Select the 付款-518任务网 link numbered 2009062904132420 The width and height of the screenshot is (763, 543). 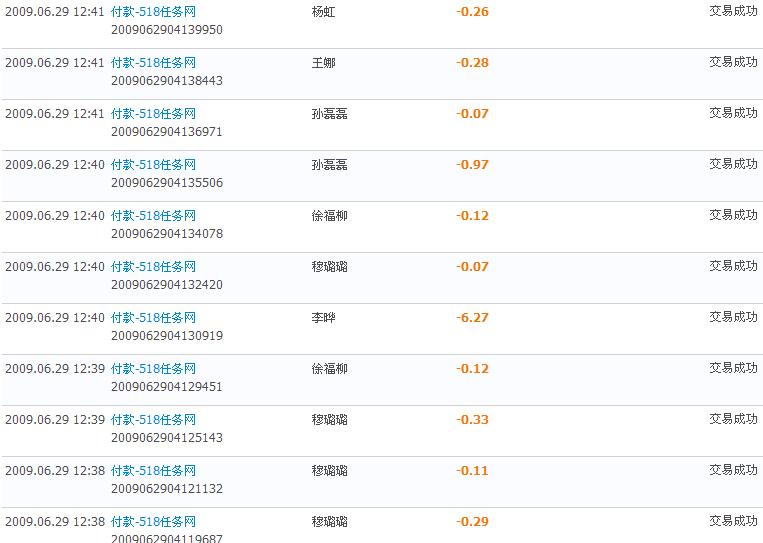[153, 267]
